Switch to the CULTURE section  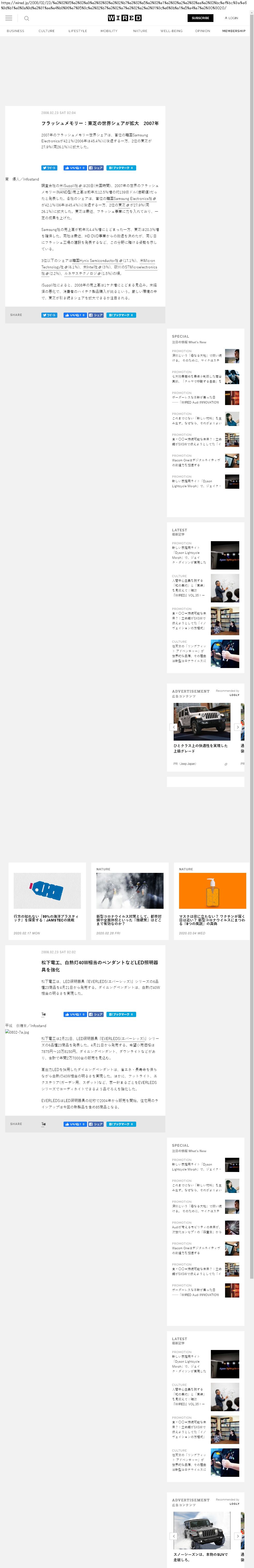click(46, 30)
